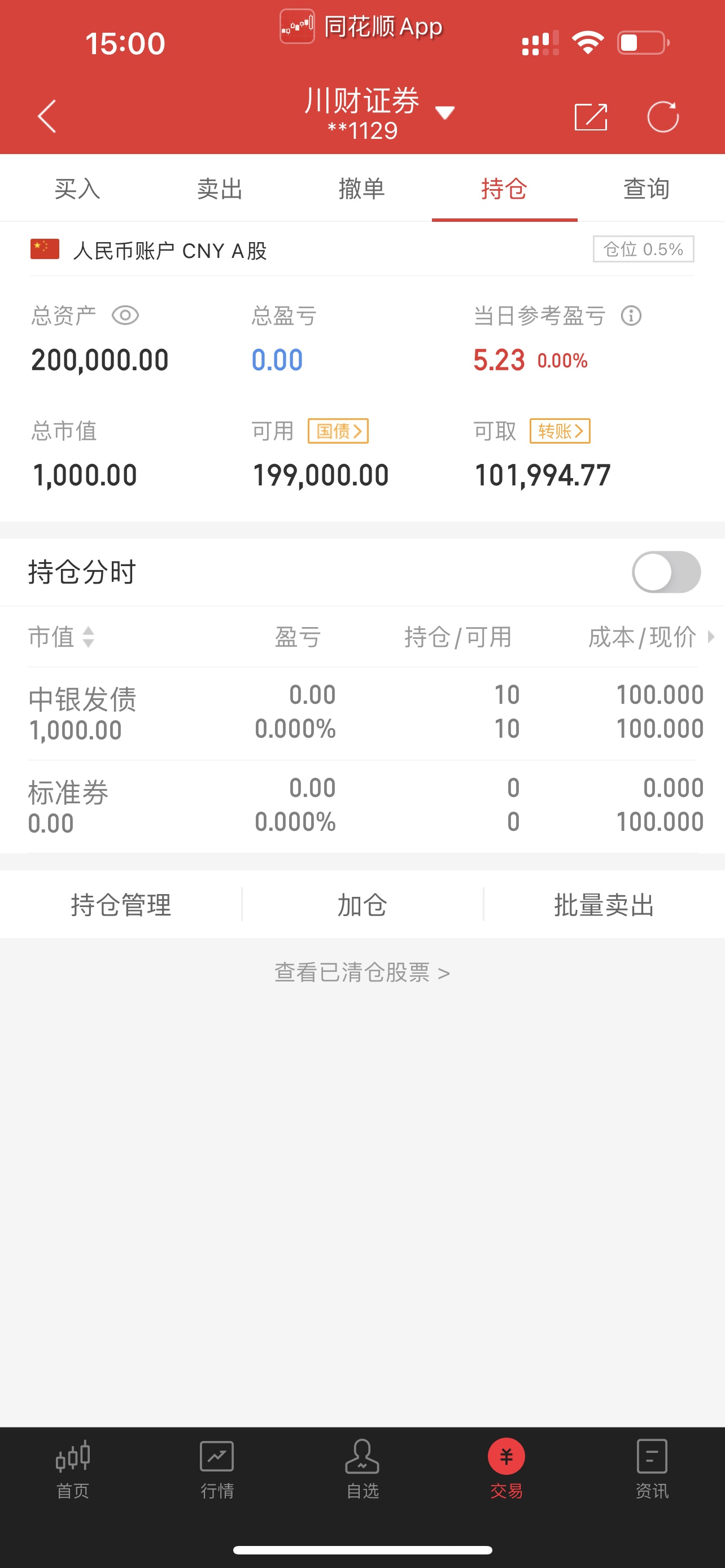Choose 批量卖出
Image resolution: width=725 pixels, height=1568 pixels.
click(x=604, y=905)
